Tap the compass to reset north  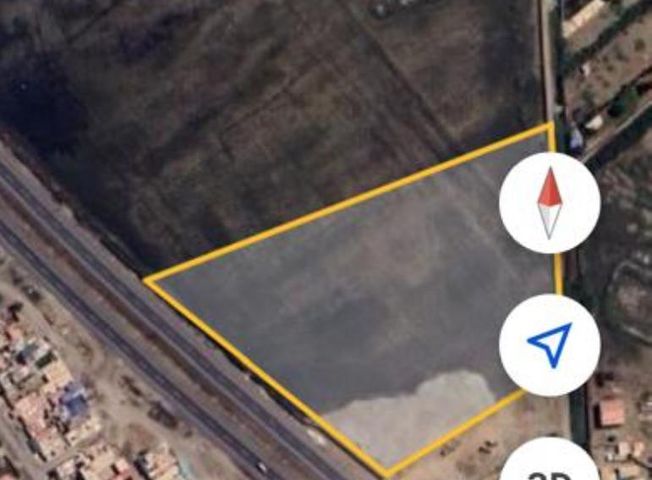tap(549, 203)
